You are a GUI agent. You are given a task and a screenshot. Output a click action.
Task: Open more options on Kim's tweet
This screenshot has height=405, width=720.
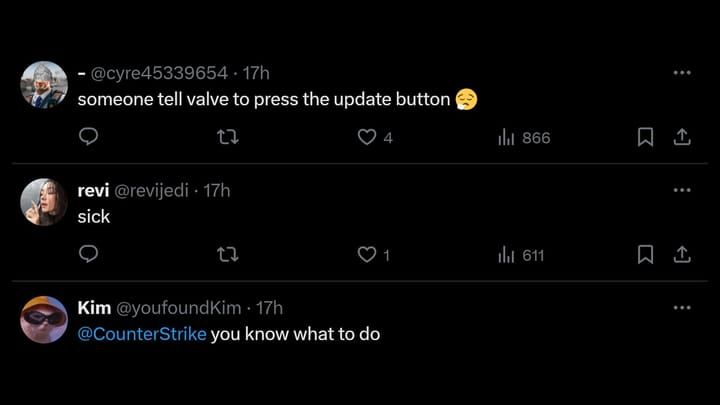point(682,307)
